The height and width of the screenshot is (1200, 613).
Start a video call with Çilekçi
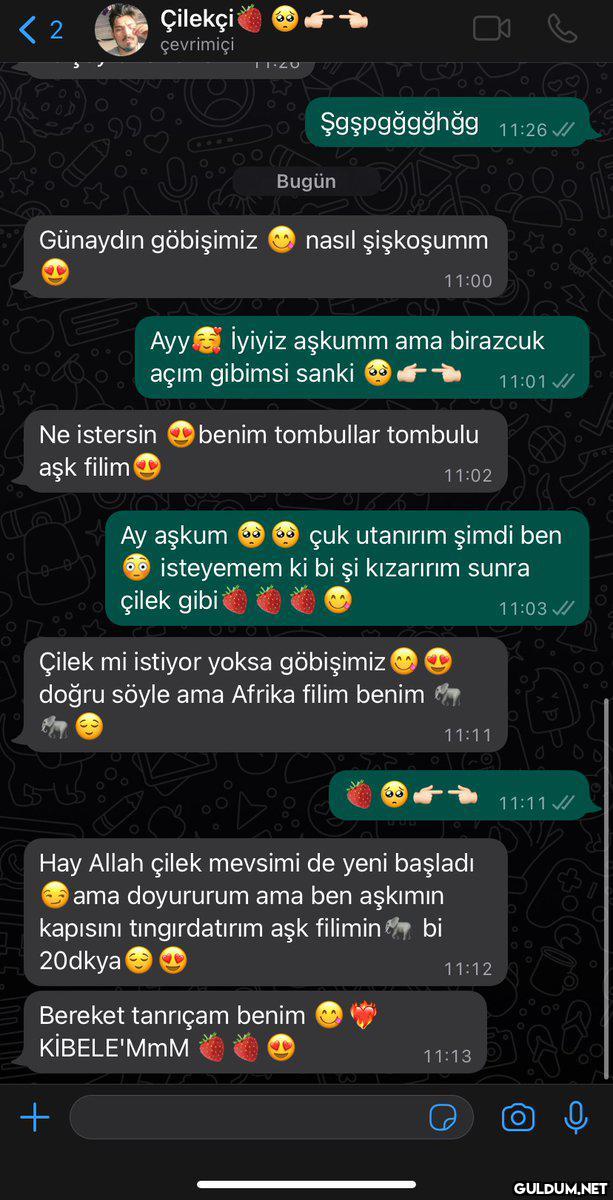click(x=491, y=28)
